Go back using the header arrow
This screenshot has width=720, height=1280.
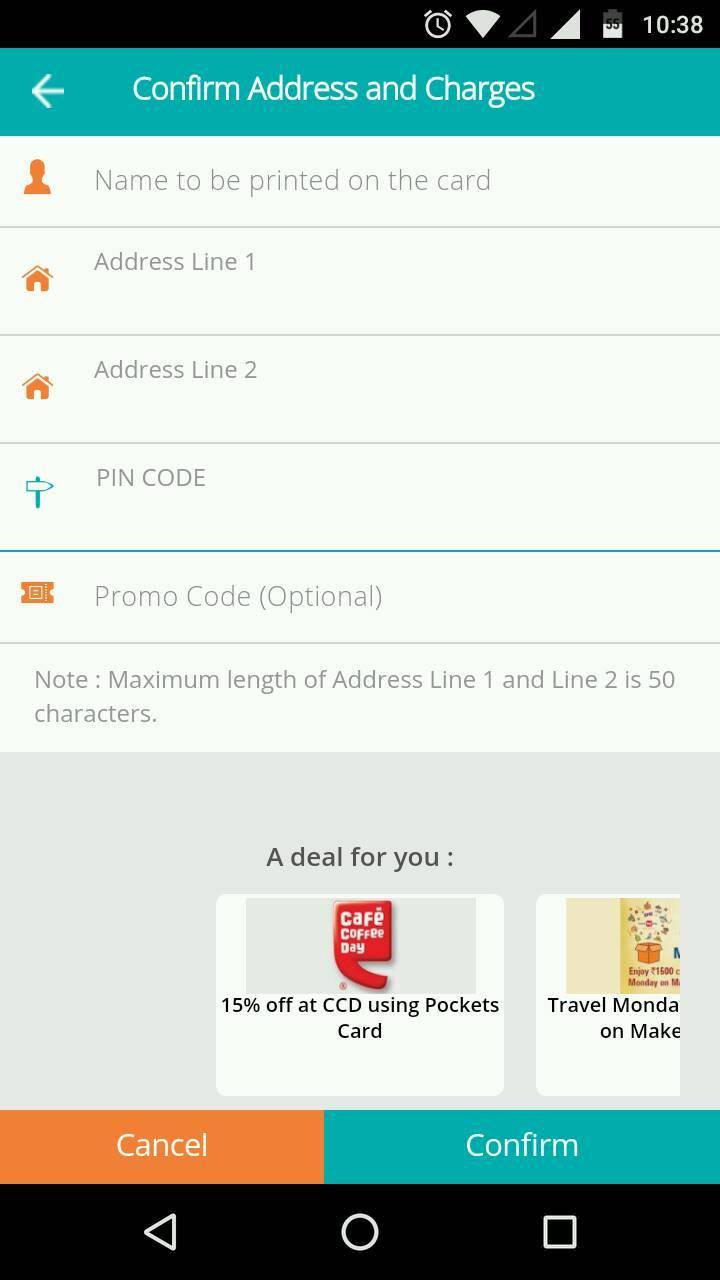47,91
